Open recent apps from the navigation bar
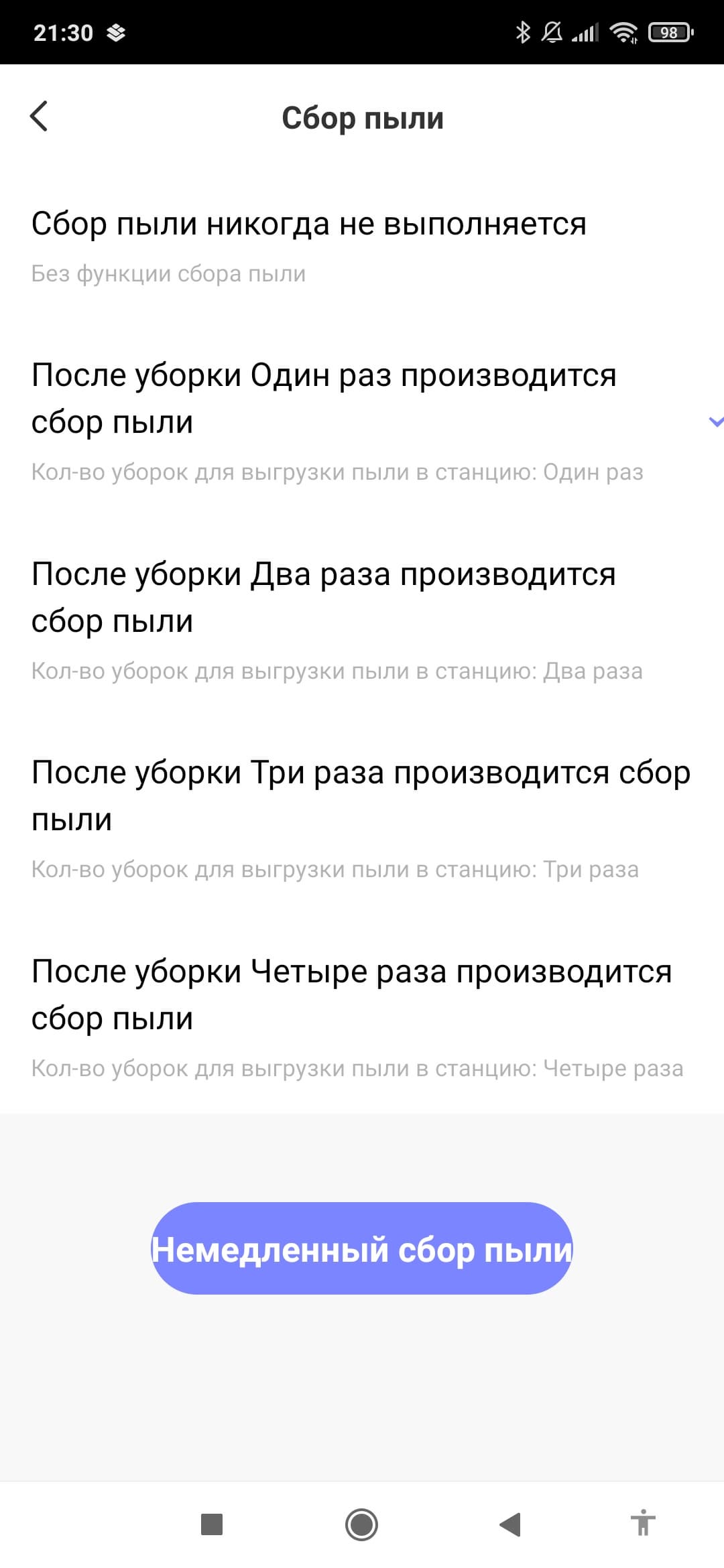Screen dimensions: 724x1568 pos(212,1524)
